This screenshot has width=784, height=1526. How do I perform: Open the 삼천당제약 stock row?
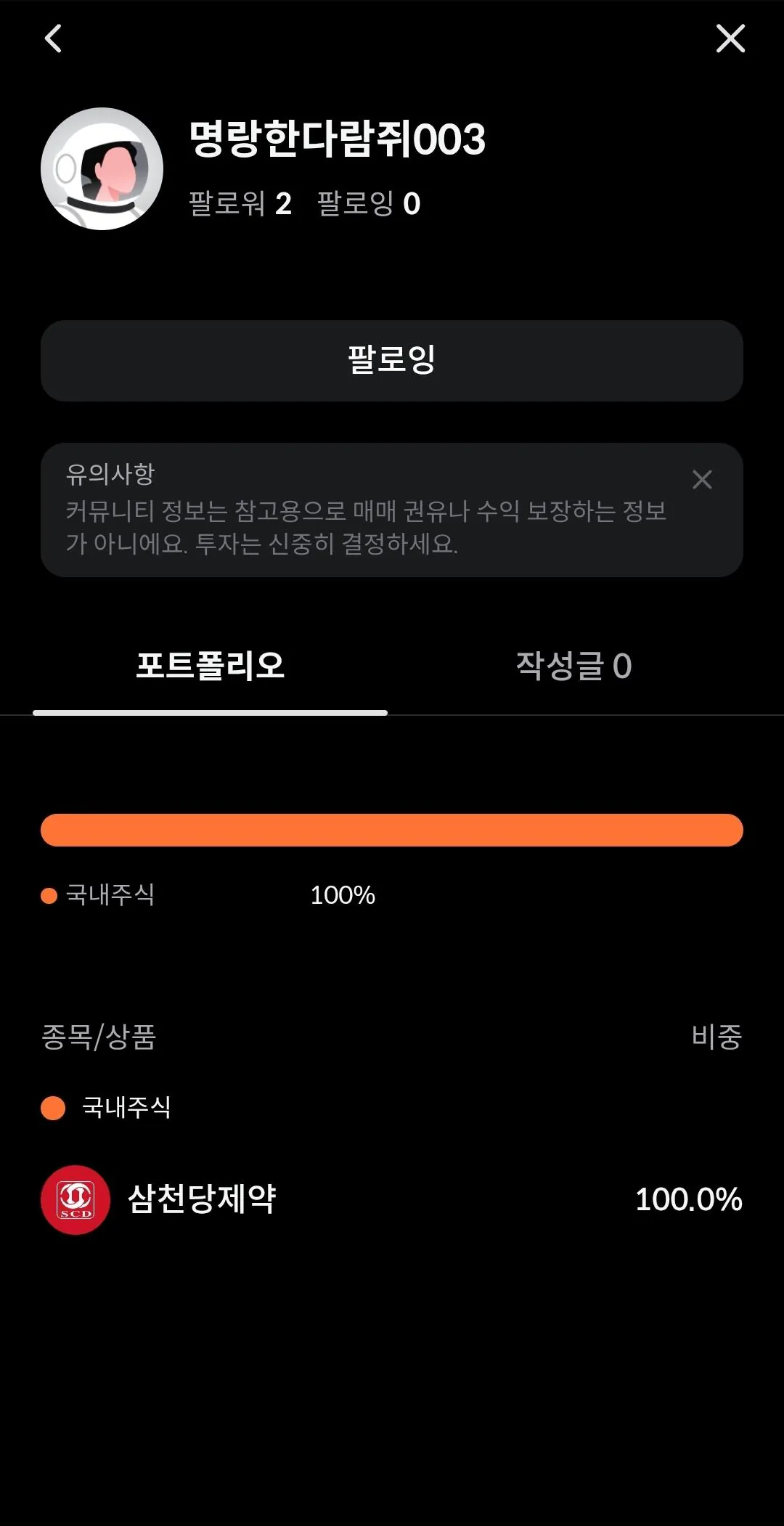click(392, 1199)
